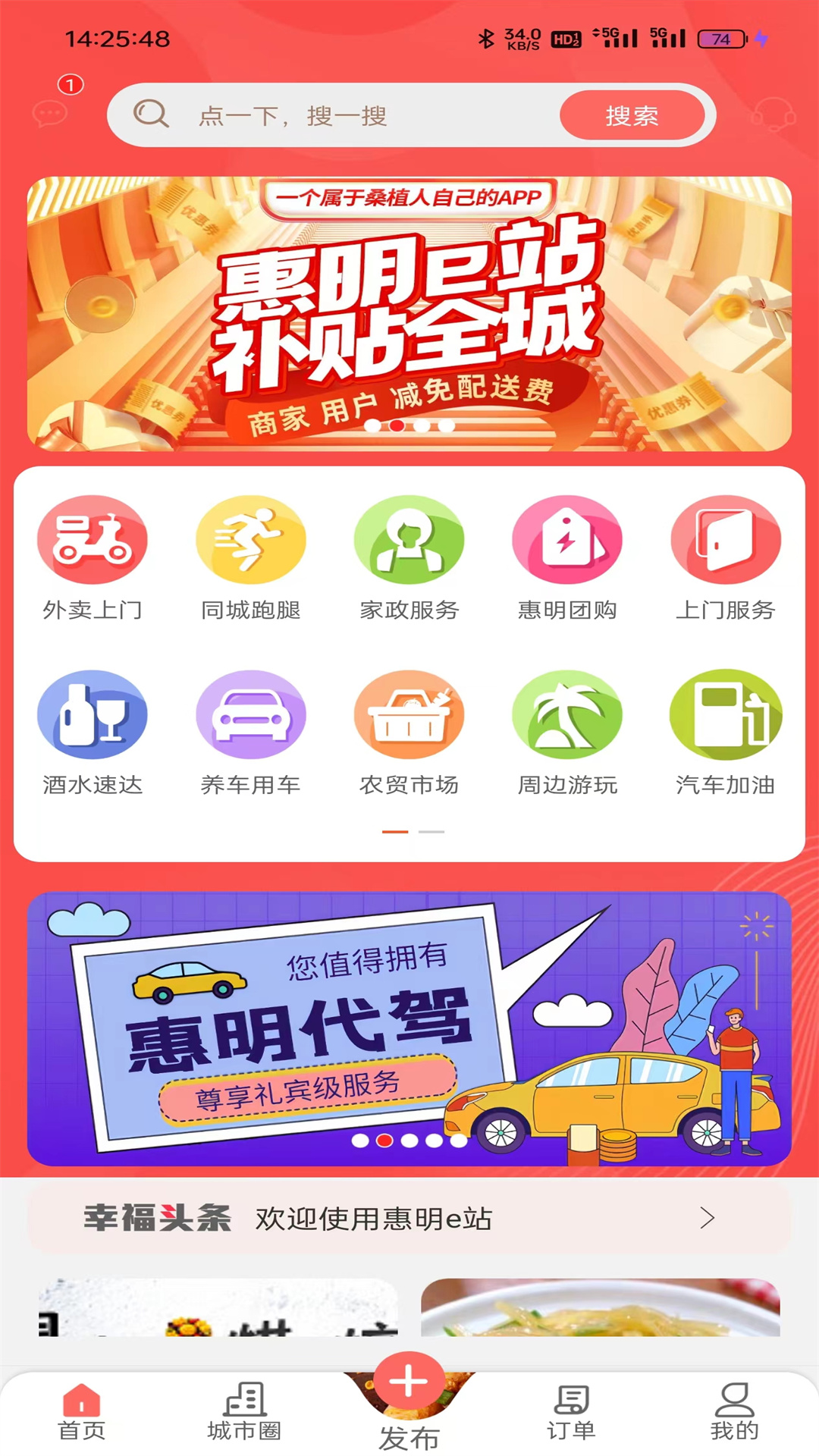Open 农贸市场 category
Screen dimensions: 819x1456
click(x=409, y=733)
